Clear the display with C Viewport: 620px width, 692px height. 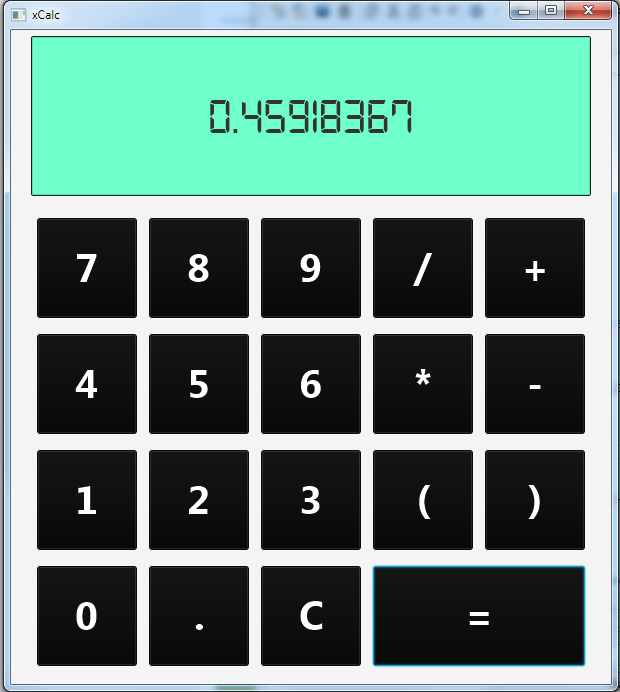click(311, 616)
